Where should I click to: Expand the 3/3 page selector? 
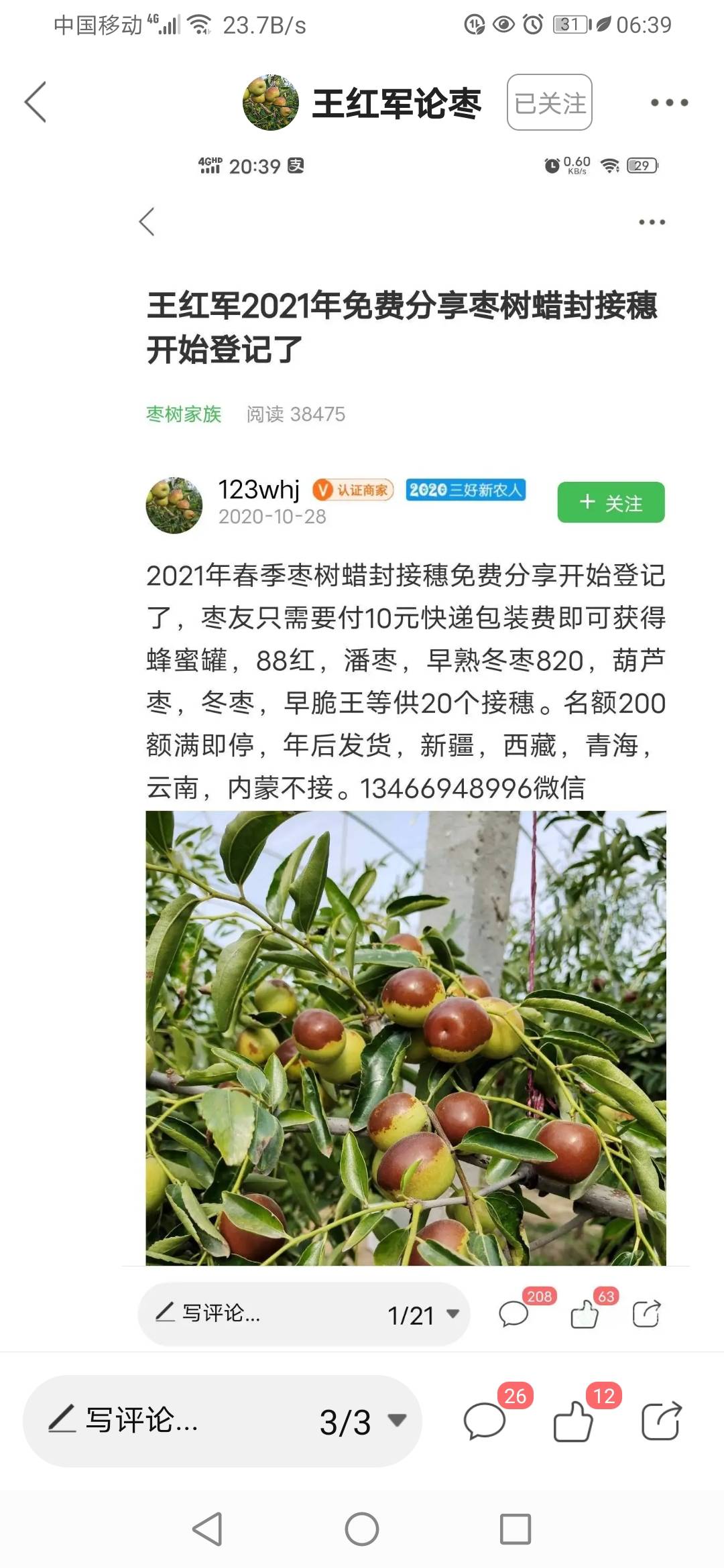tap(363, 1421)
